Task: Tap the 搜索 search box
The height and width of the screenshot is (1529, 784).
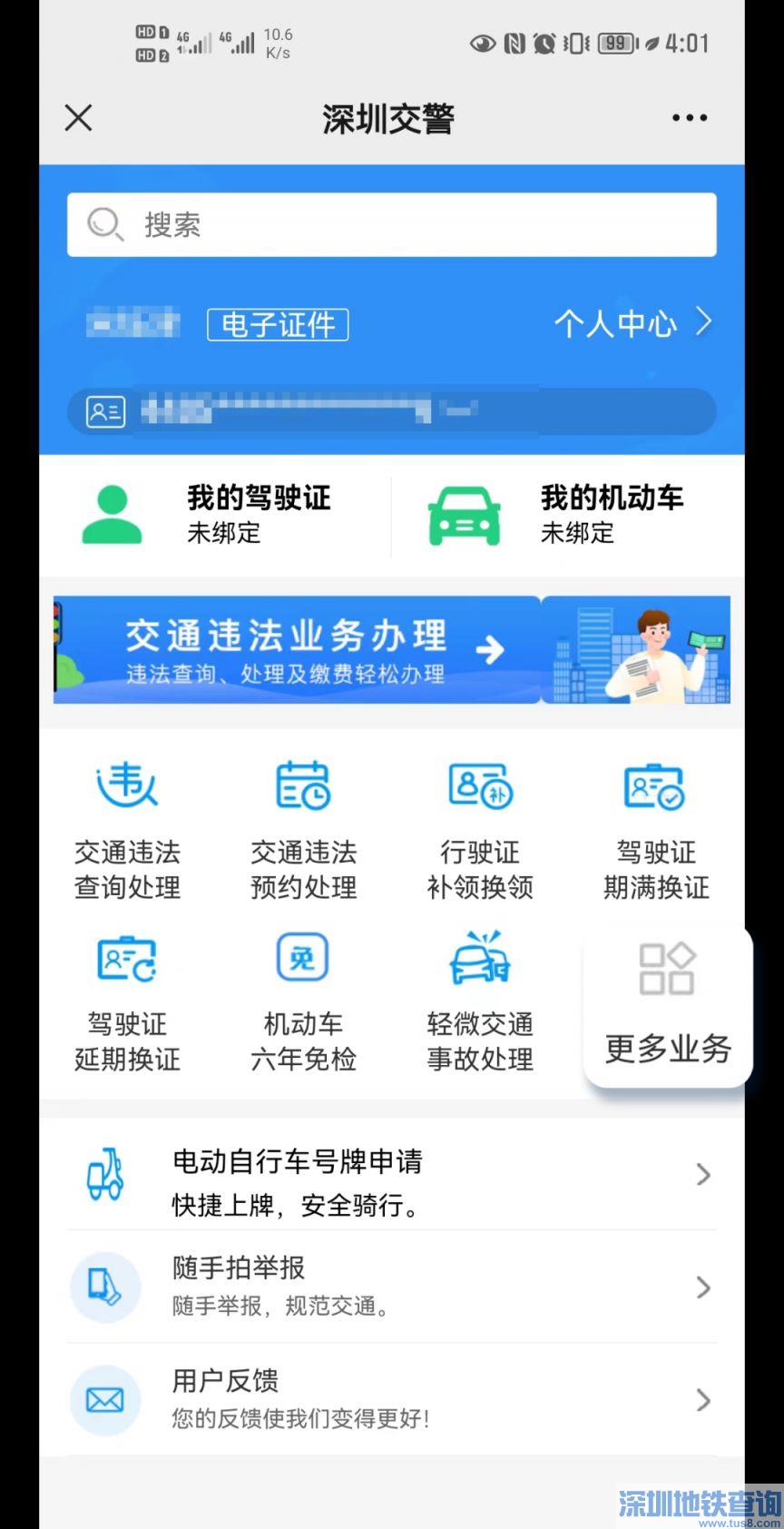Action: [391, 224]
